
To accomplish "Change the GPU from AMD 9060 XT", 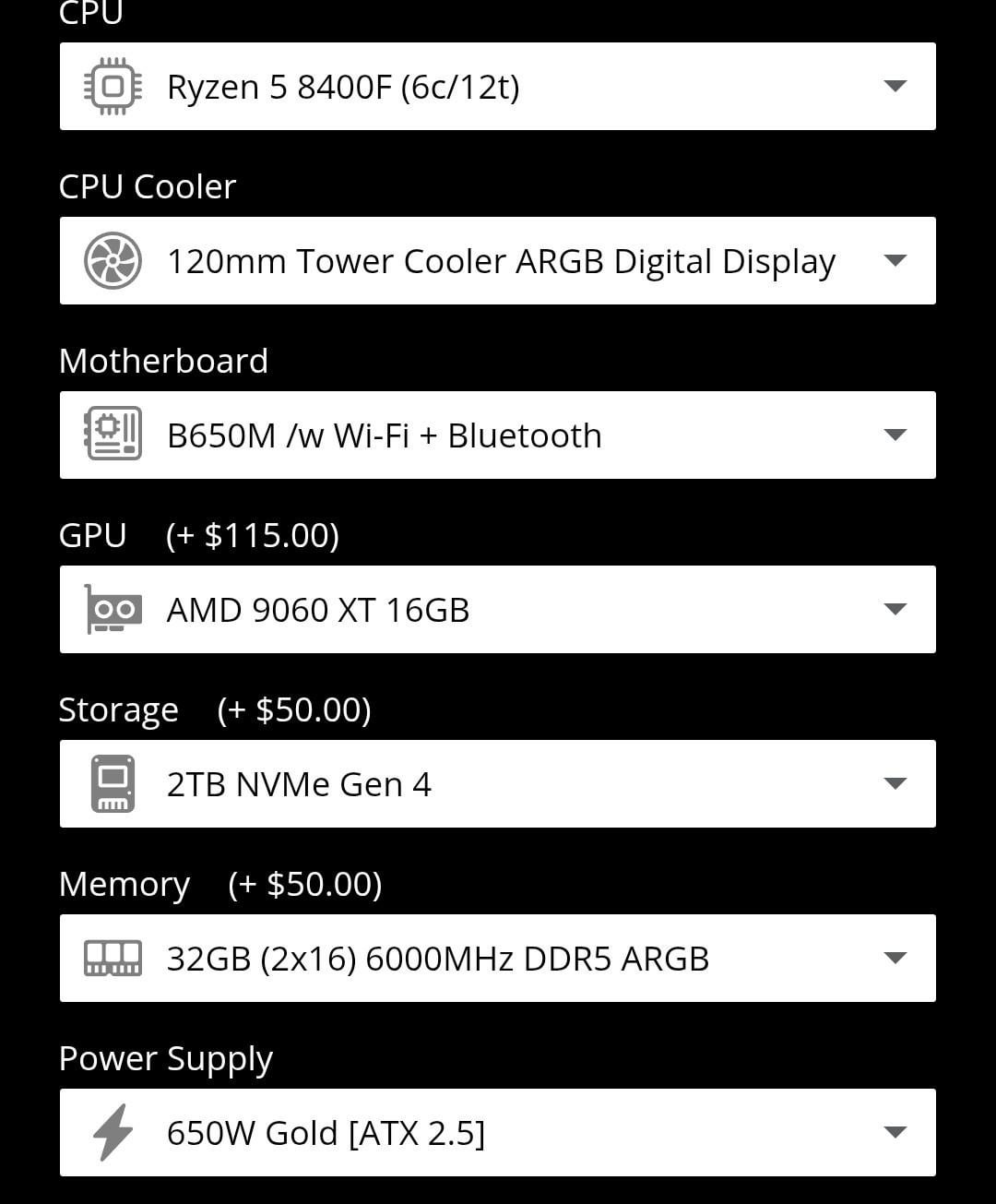I will [x=498, y=610].
